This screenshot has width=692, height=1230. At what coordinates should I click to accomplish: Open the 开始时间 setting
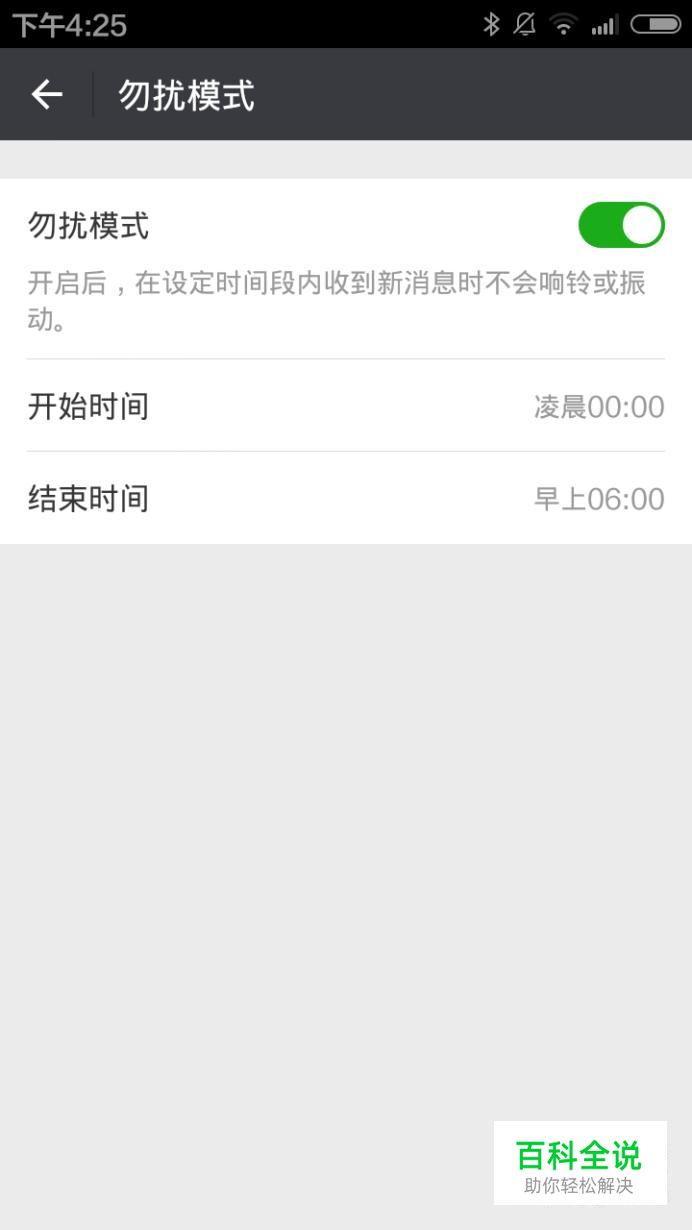(x=345, y=406)
